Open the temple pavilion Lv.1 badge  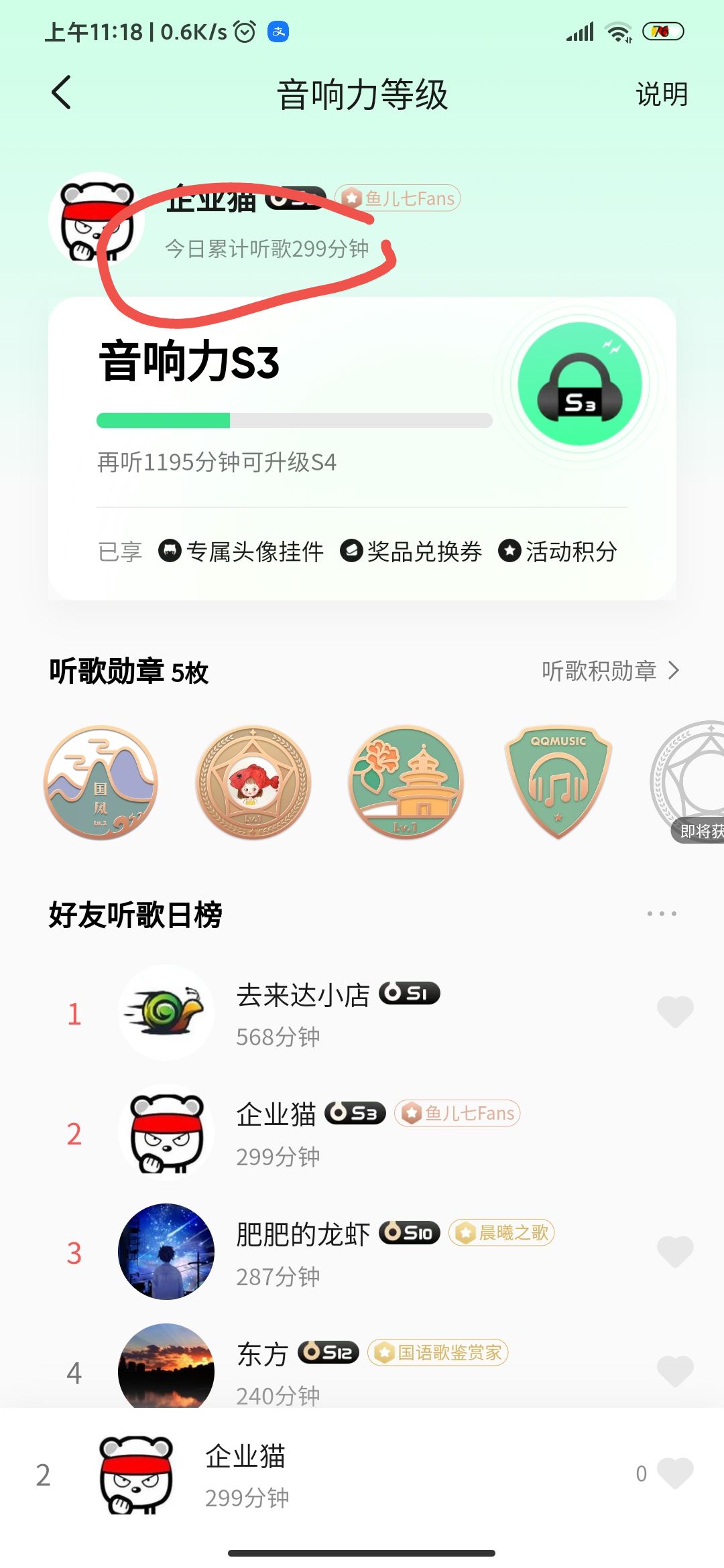point(406,783)
